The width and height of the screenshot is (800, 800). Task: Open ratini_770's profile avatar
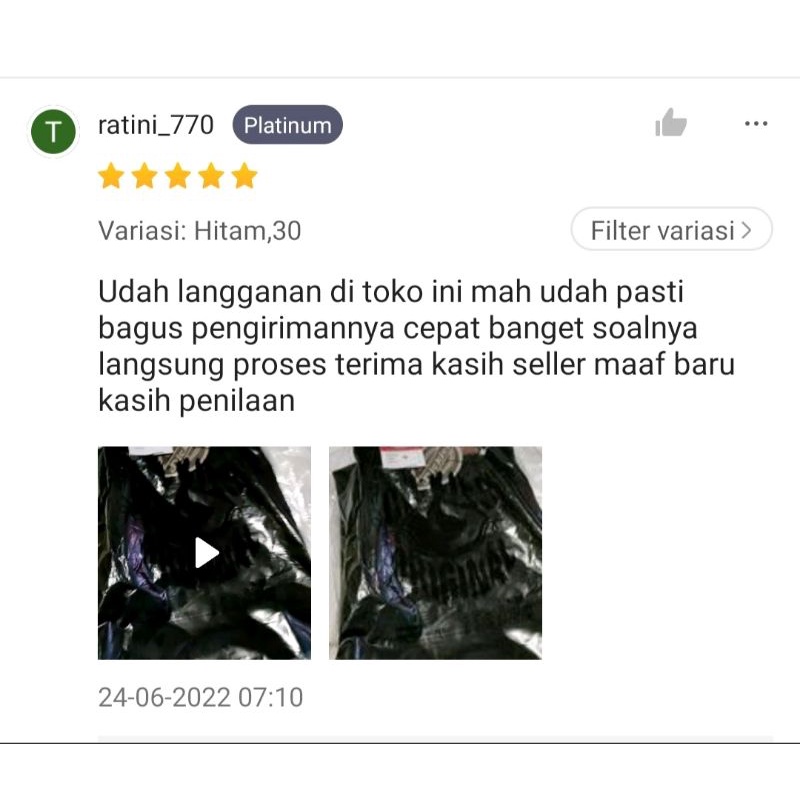53,131
